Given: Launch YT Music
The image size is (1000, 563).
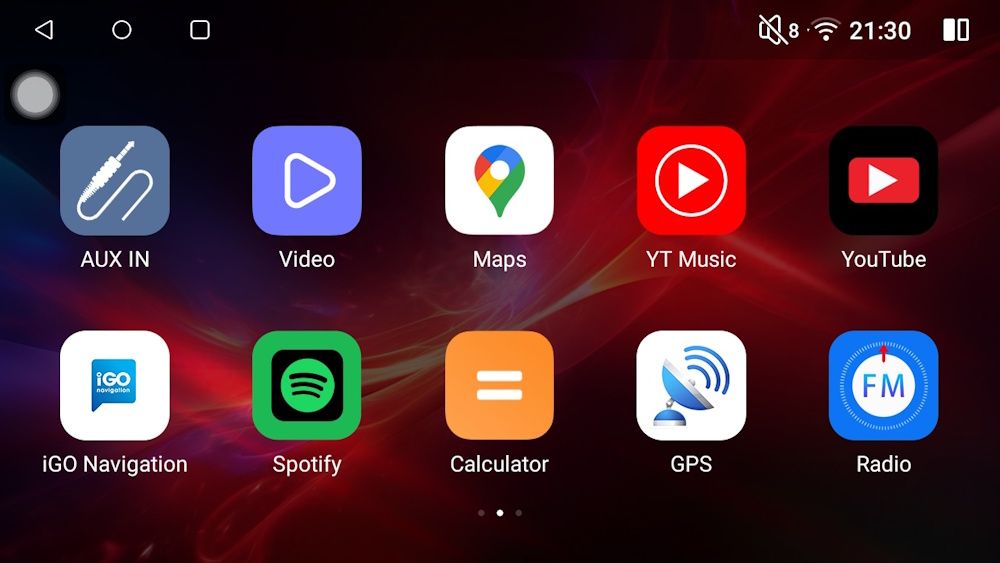Looking at the screenshot, I should (691, 181).
